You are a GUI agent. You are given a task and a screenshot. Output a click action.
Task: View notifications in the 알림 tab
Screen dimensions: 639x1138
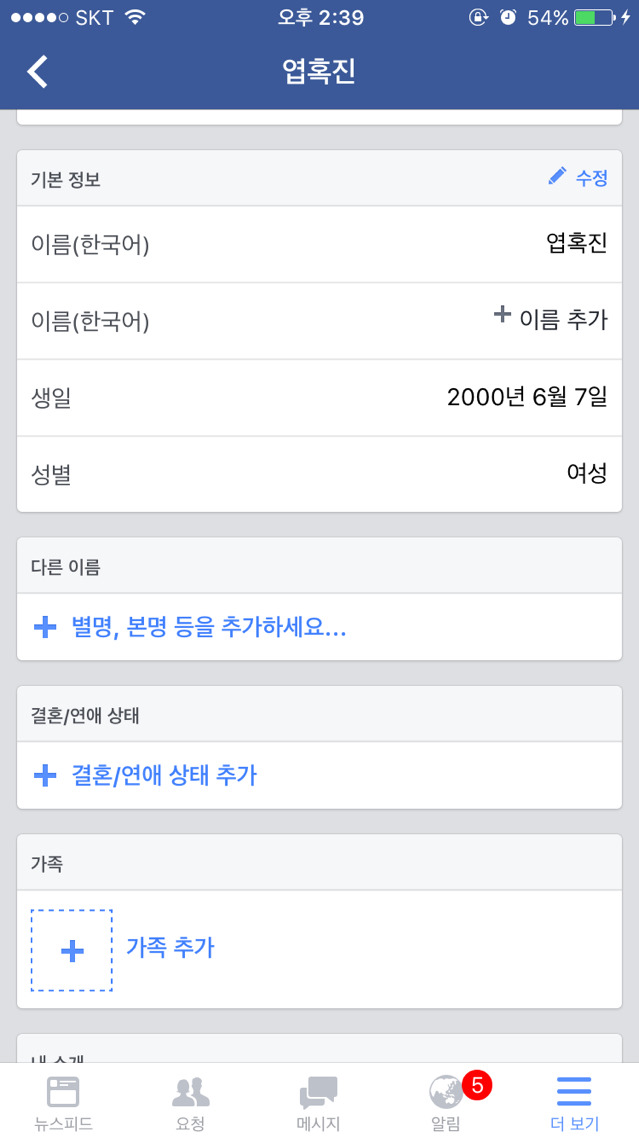click(446, 1102)
